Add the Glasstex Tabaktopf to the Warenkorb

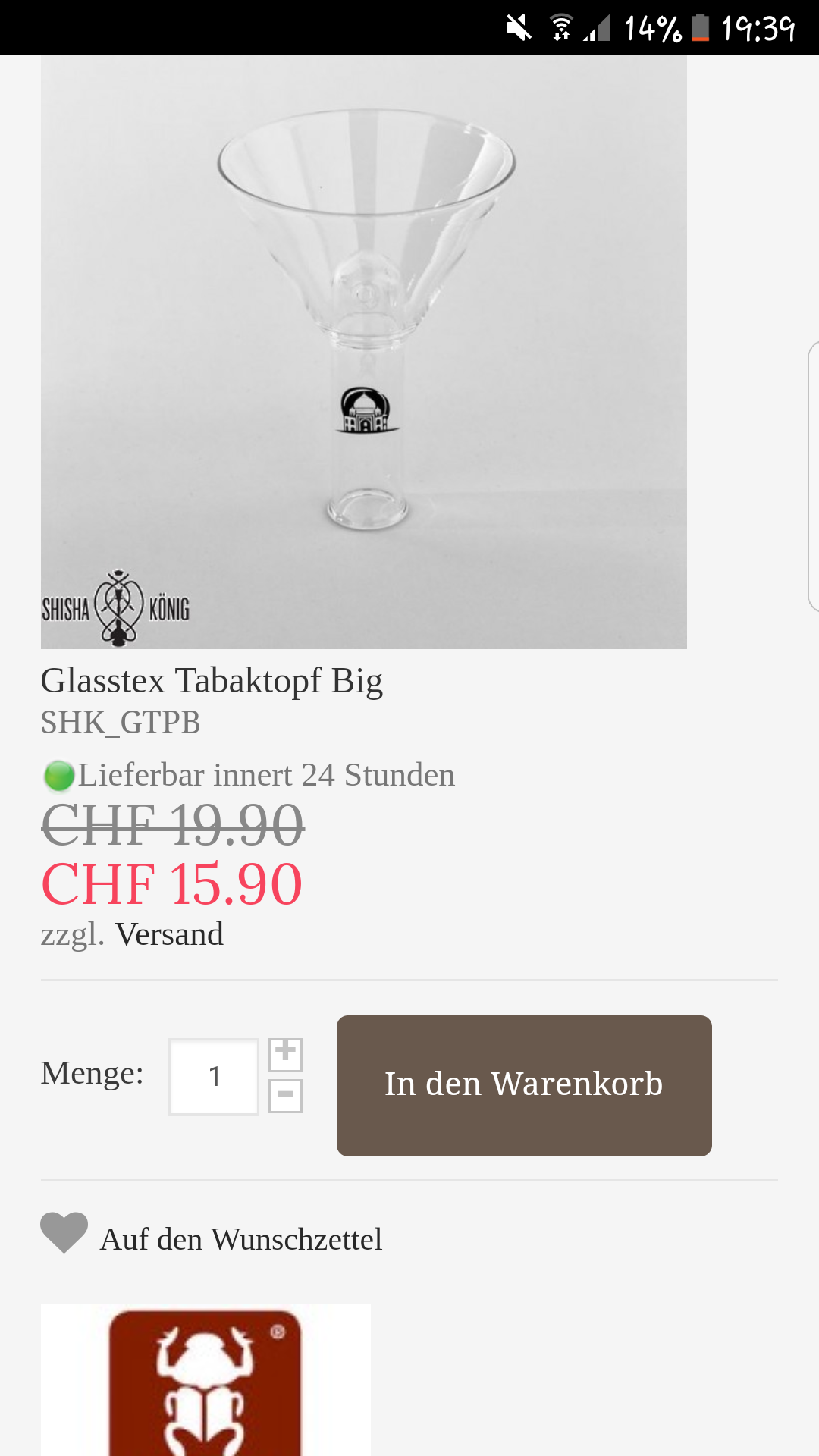[524, 1085]
